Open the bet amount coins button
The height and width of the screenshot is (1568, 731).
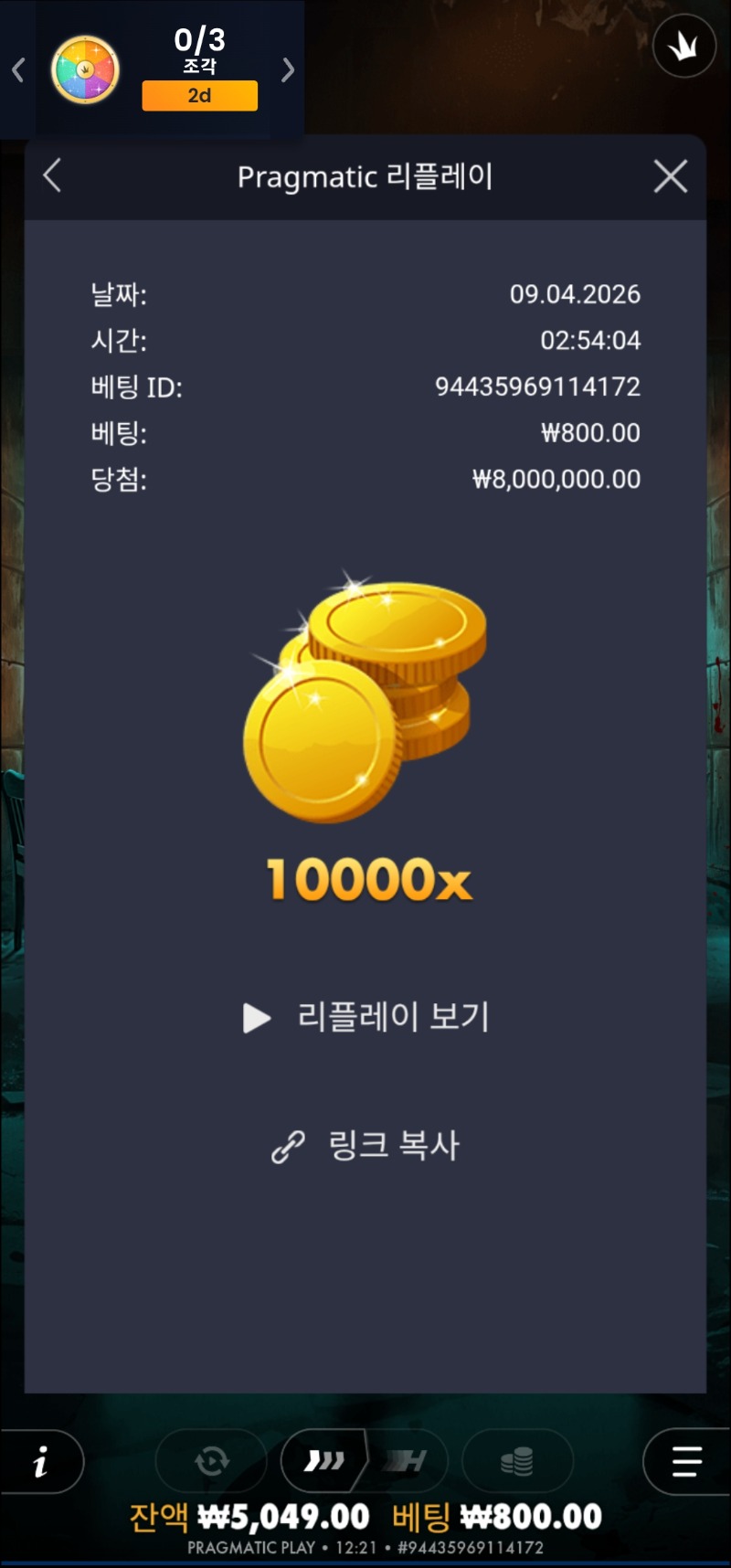click(517, 1462)
